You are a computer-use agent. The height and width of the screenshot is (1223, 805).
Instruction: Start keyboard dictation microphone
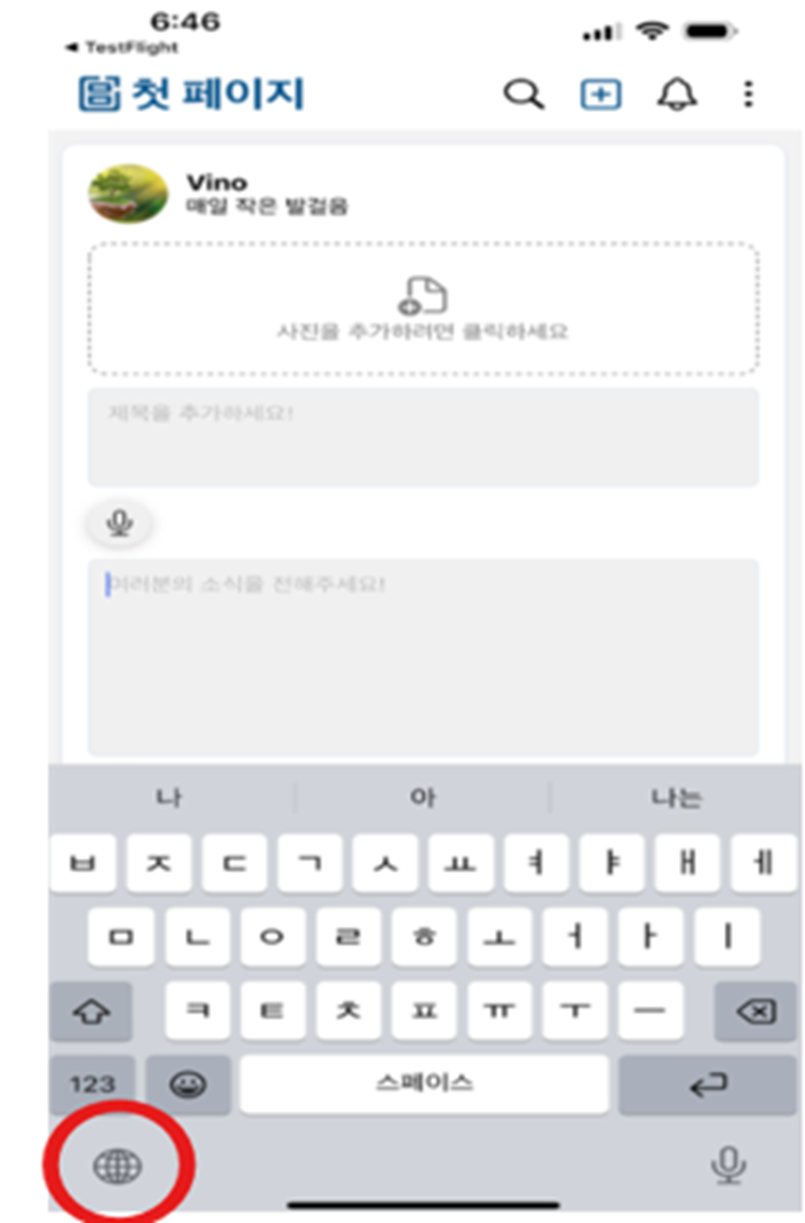click(728, 1165)
